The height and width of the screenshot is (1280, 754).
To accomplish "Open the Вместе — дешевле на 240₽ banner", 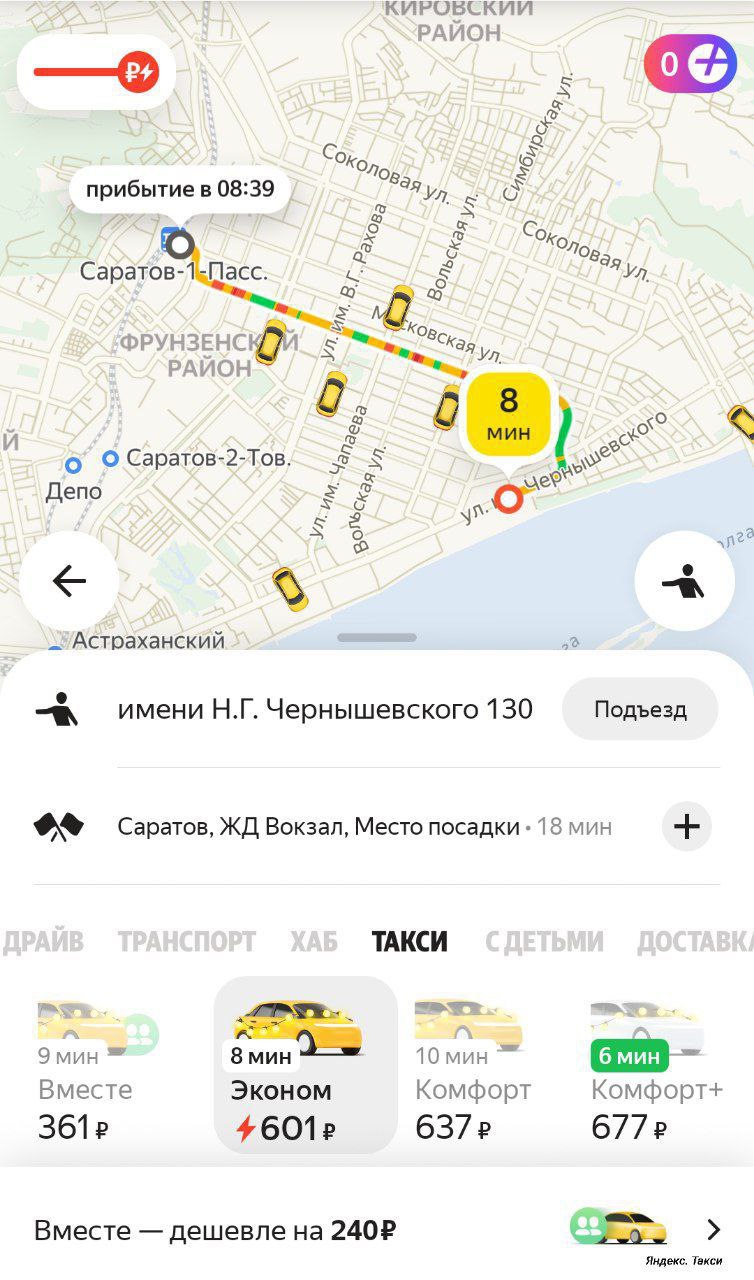I will [x=376, y=1229].
